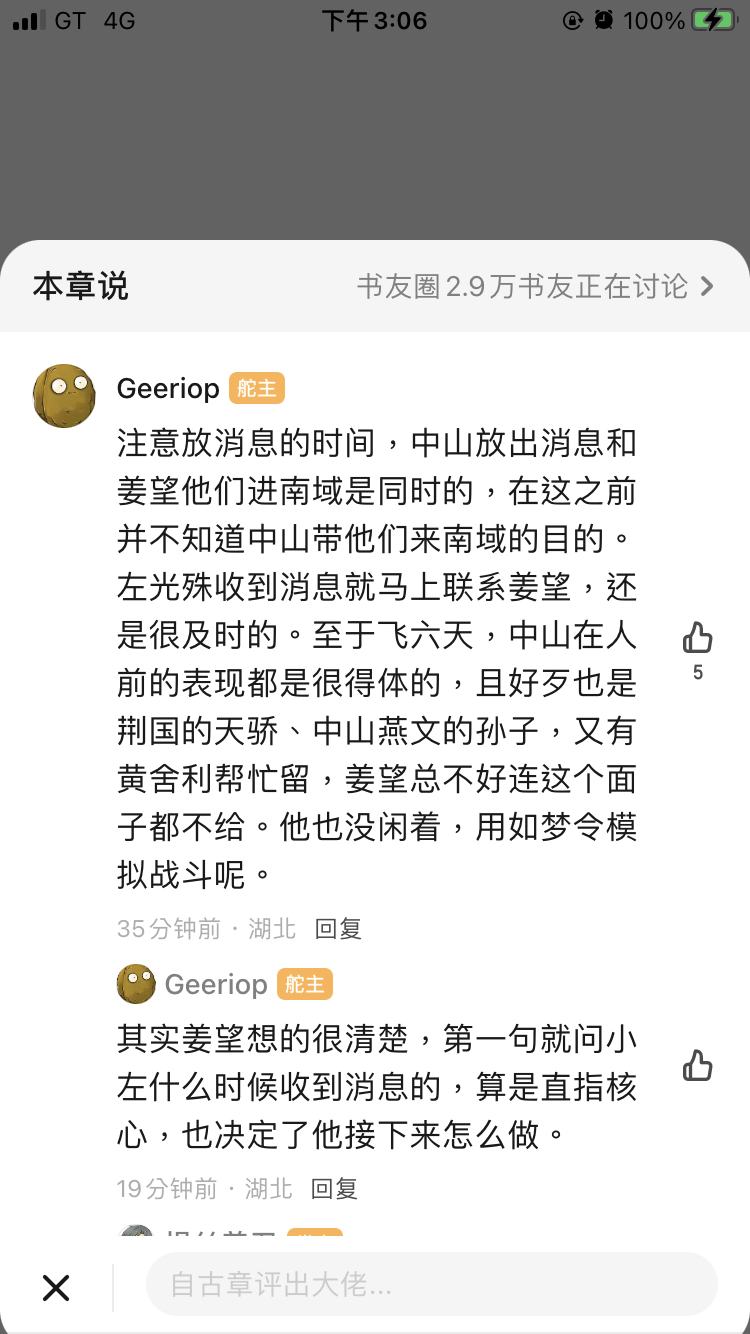The image size is (750, 1334).
Task: Like Geeriop's comment with 5 likes
Action: [697, 637]
